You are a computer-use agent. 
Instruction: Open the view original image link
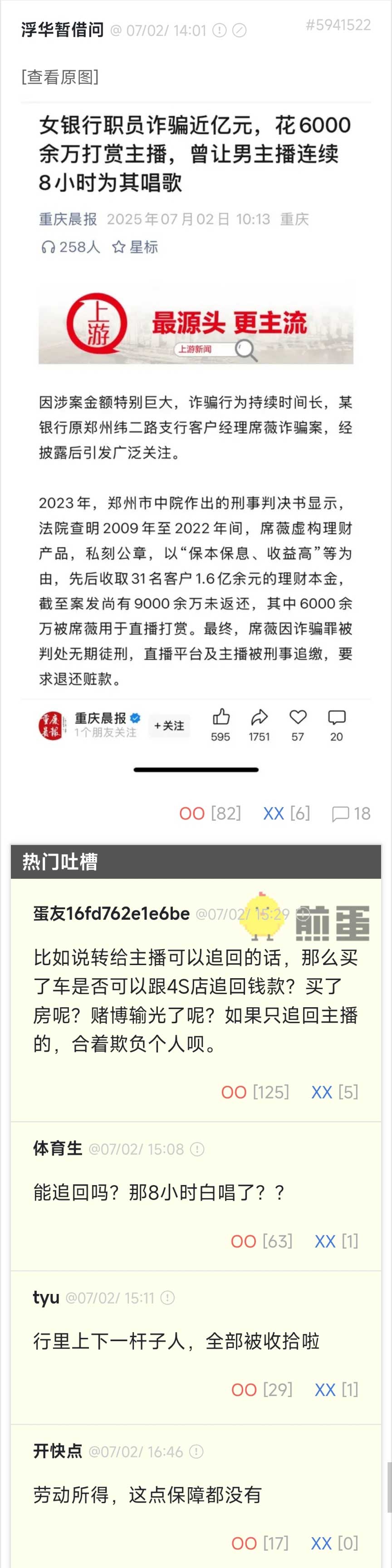(59, 77)
